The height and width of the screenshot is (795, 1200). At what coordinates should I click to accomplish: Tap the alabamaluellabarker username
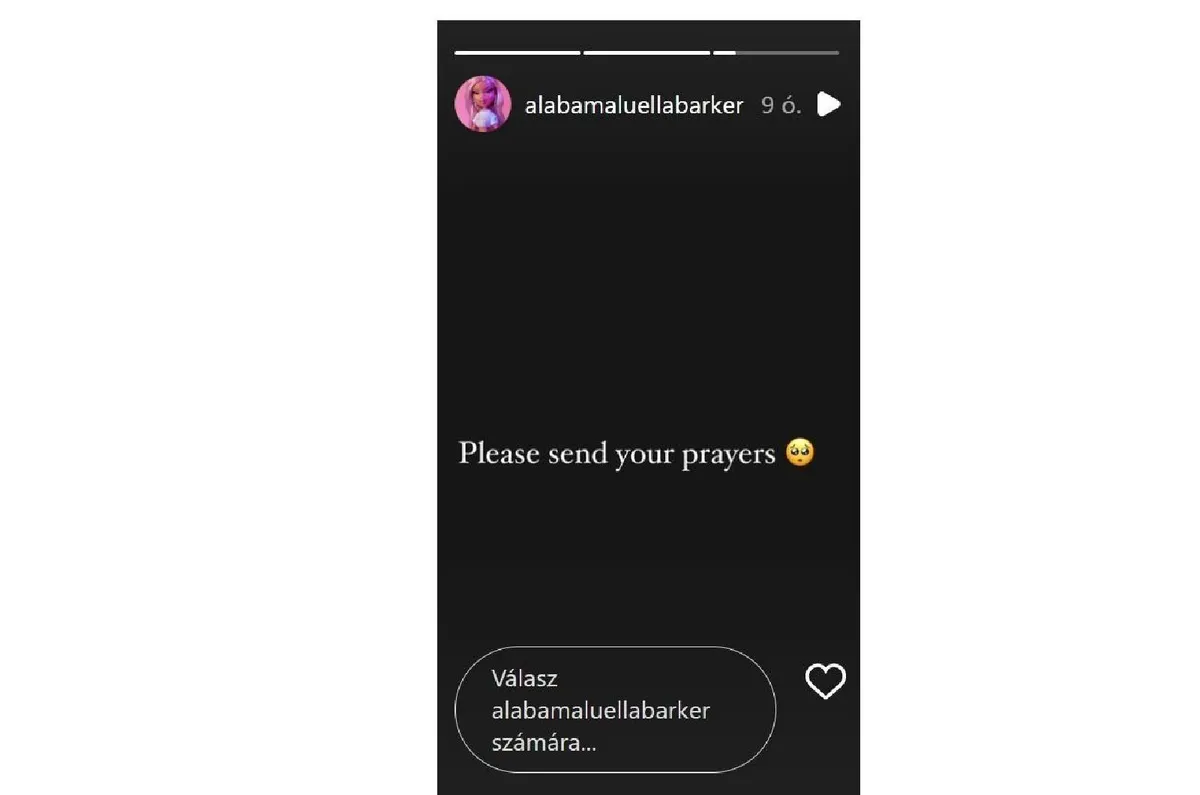click(633, 105)
